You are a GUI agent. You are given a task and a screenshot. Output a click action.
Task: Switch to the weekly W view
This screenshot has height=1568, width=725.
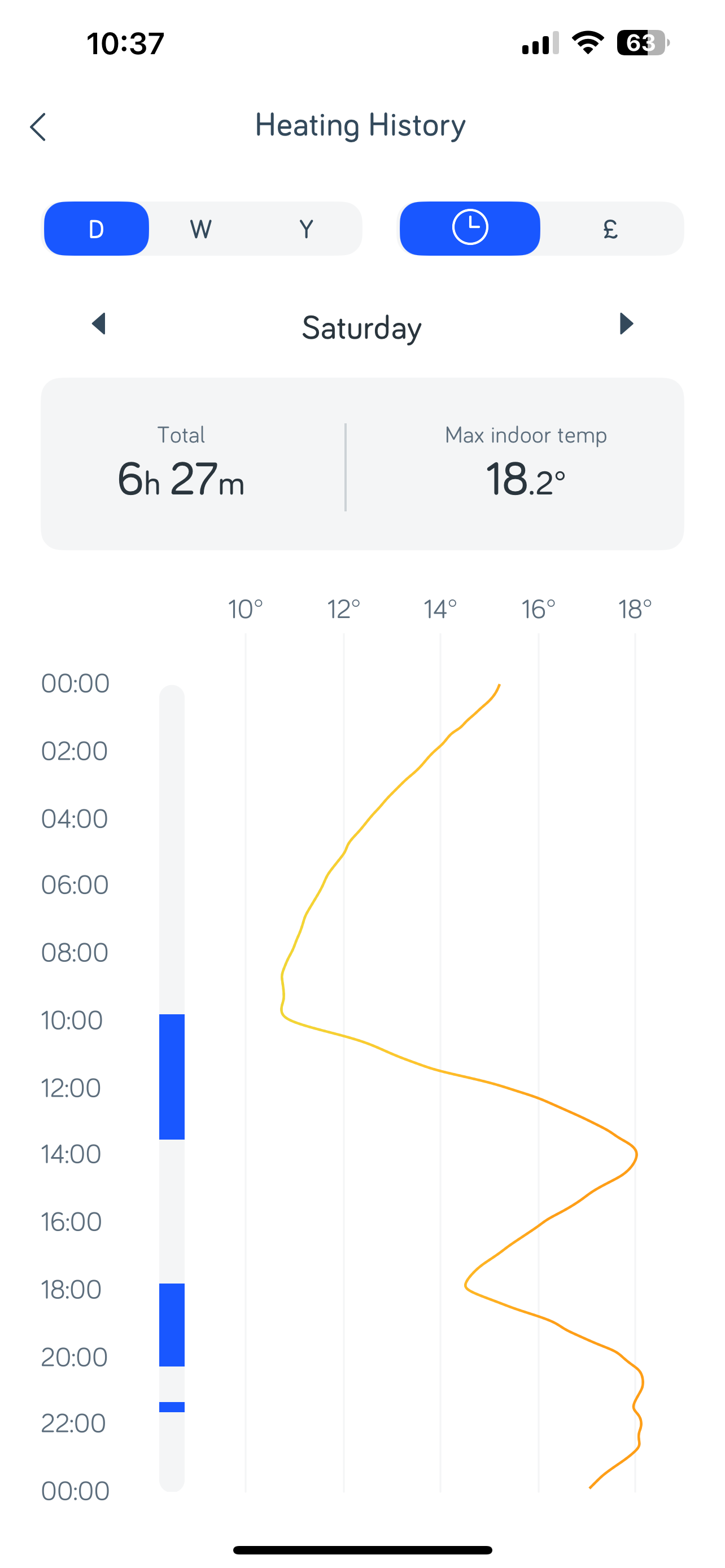pos(201,229)
